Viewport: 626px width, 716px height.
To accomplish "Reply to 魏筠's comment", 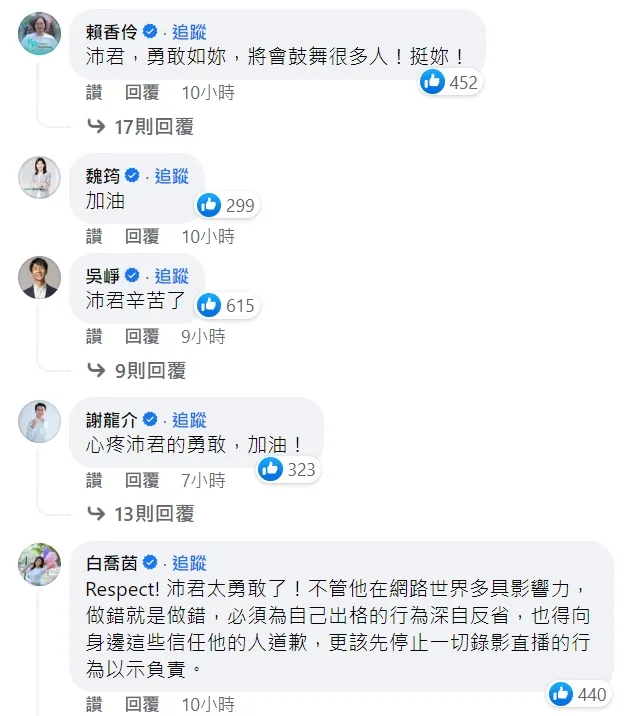I will pos(142,237).
